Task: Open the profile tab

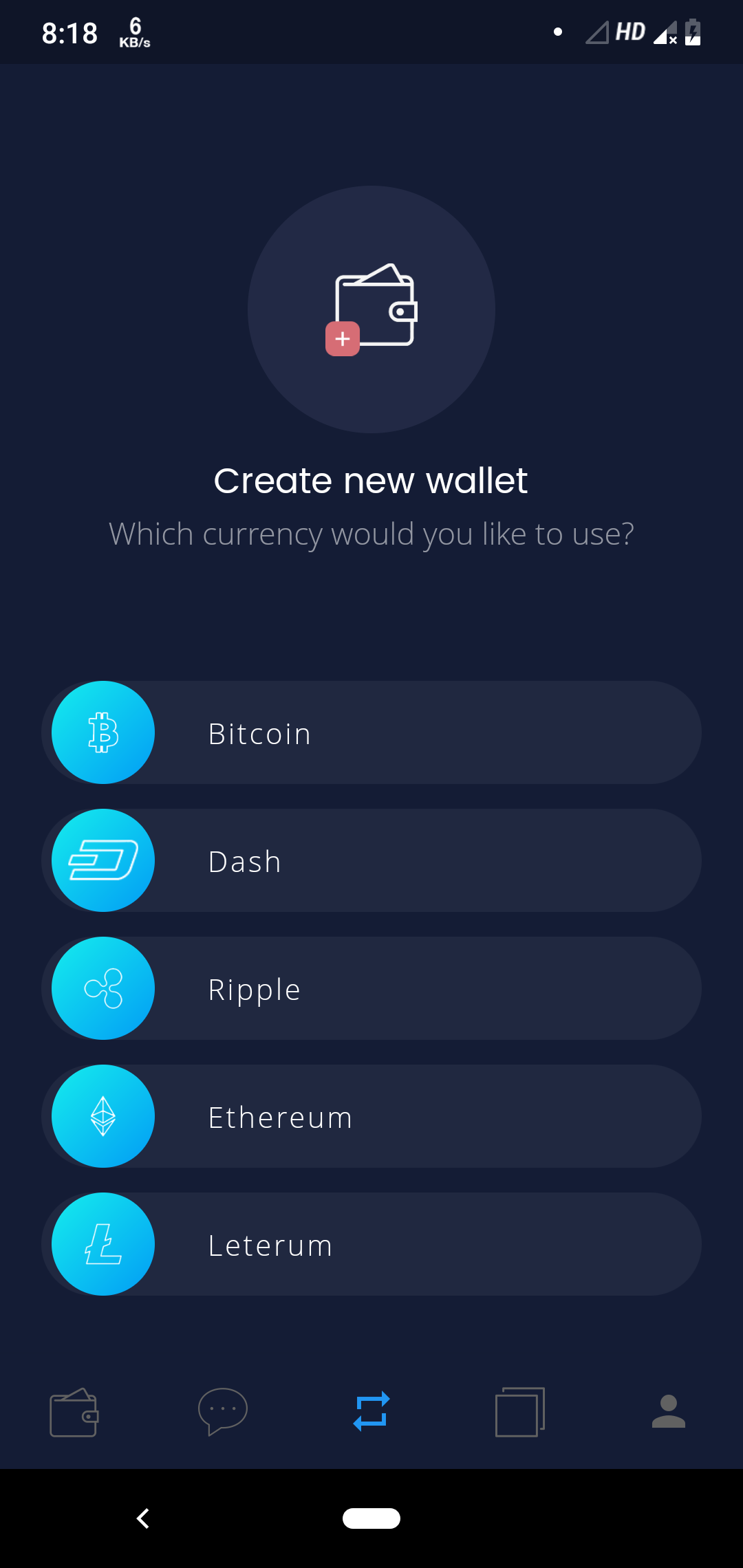Action: click(x=668, y=1412)
